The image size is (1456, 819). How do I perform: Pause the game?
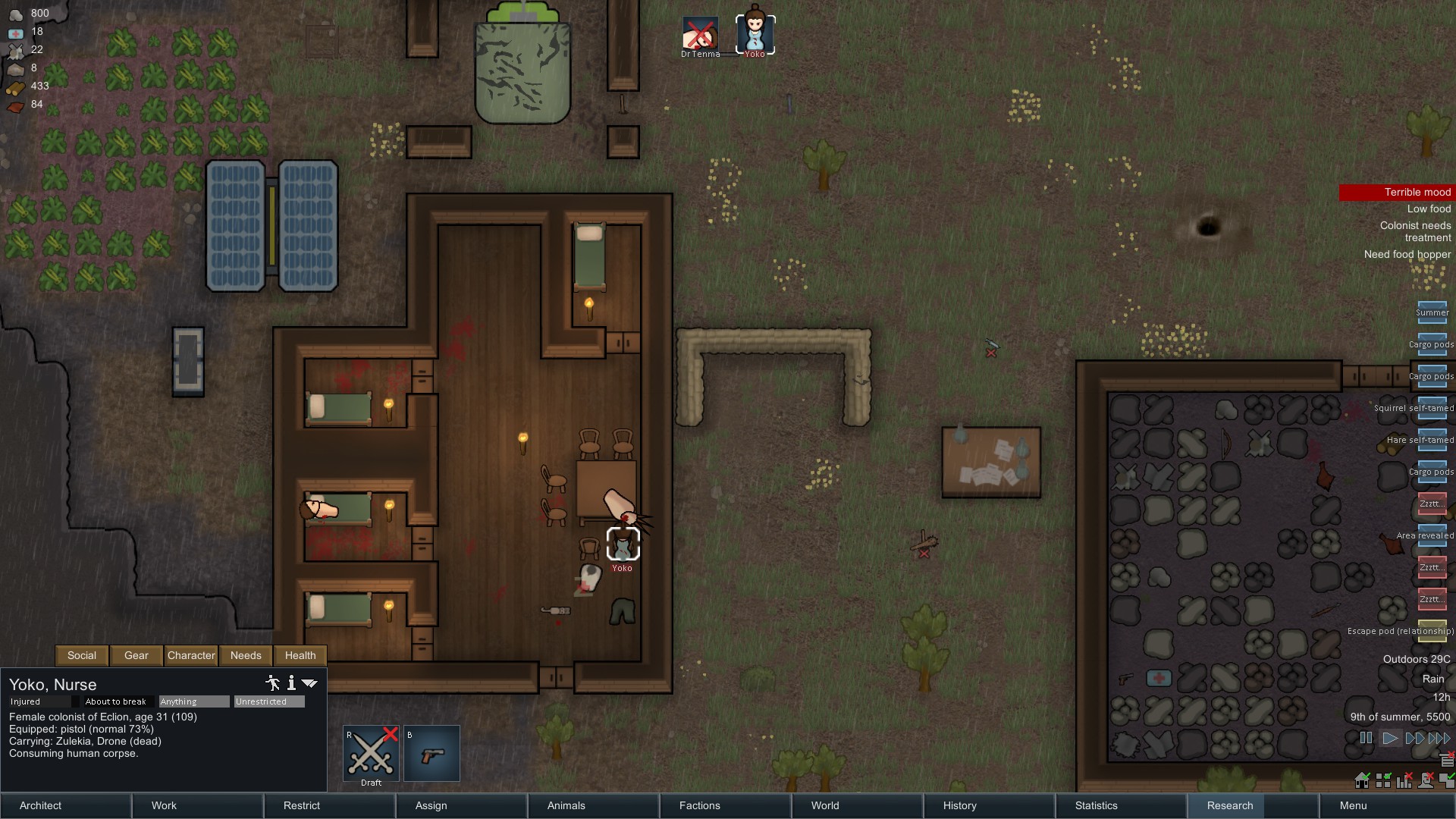[x=1366, y=738]
